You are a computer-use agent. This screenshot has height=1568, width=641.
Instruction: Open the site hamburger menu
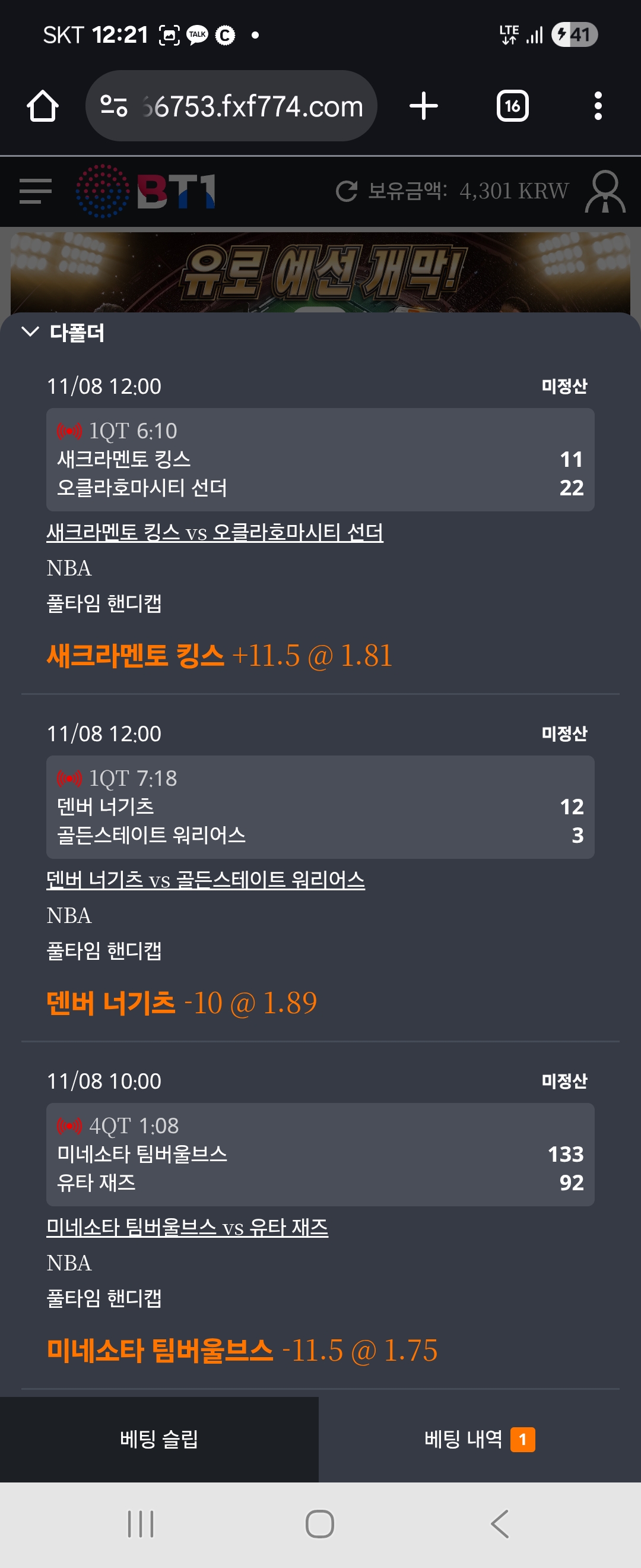coord(35,191)
